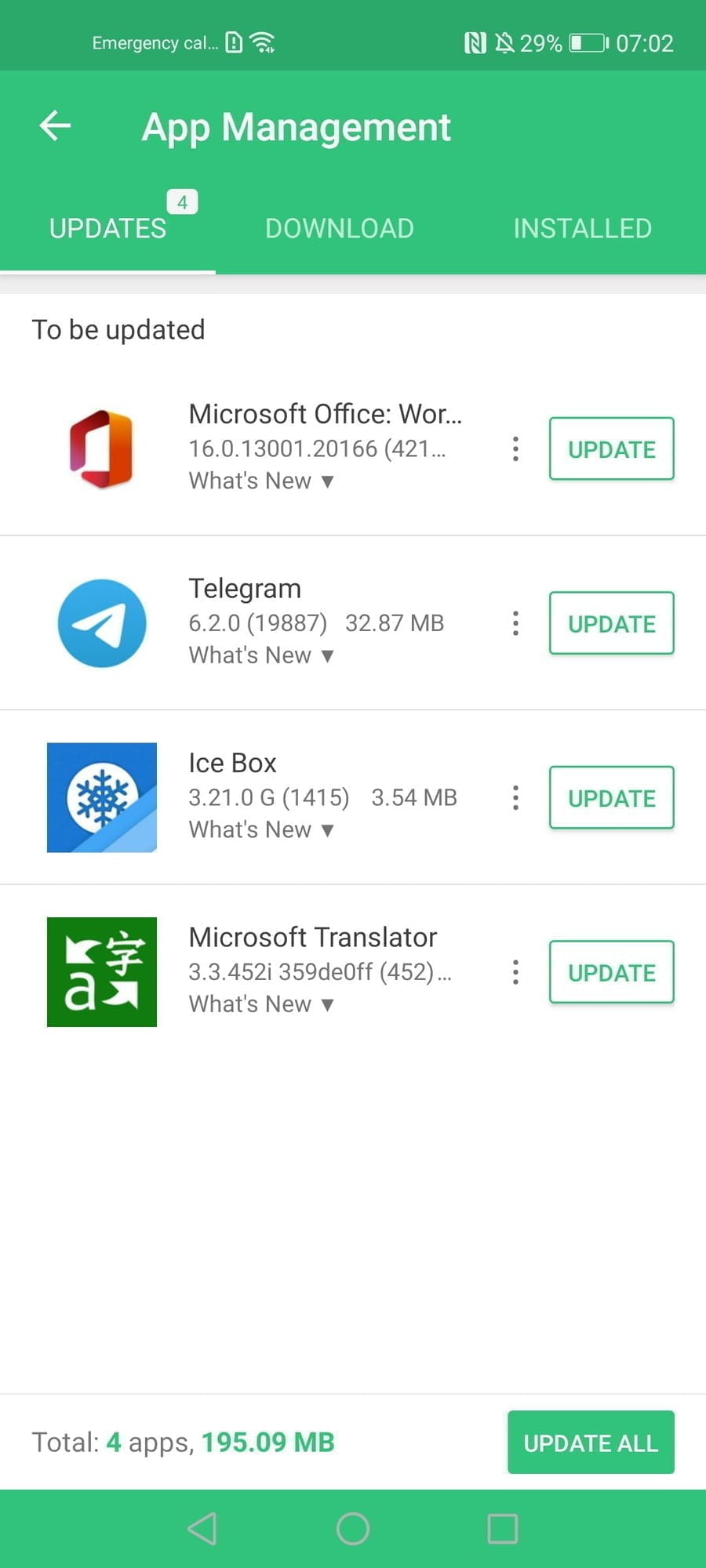
Task: Switch to the Download tab
Action: coord(339,229)
